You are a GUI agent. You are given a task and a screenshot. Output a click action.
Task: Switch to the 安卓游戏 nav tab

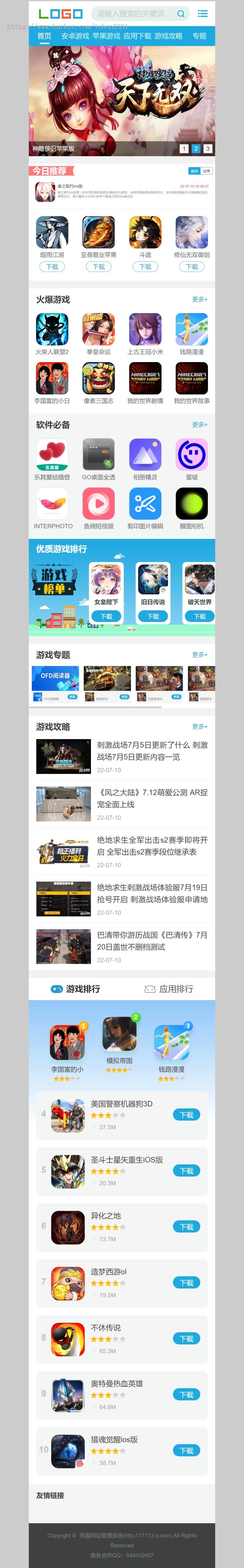(x=75, y=36)
